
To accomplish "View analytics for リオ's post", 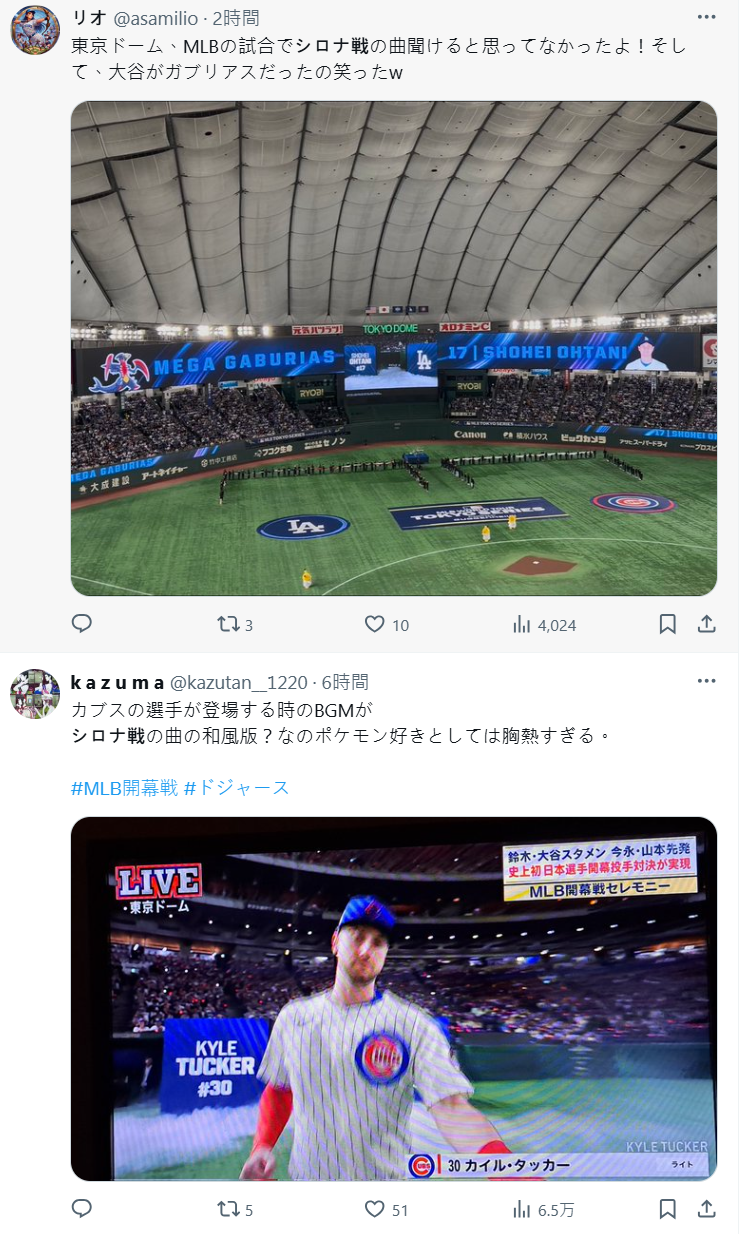I will coord(522,624).
